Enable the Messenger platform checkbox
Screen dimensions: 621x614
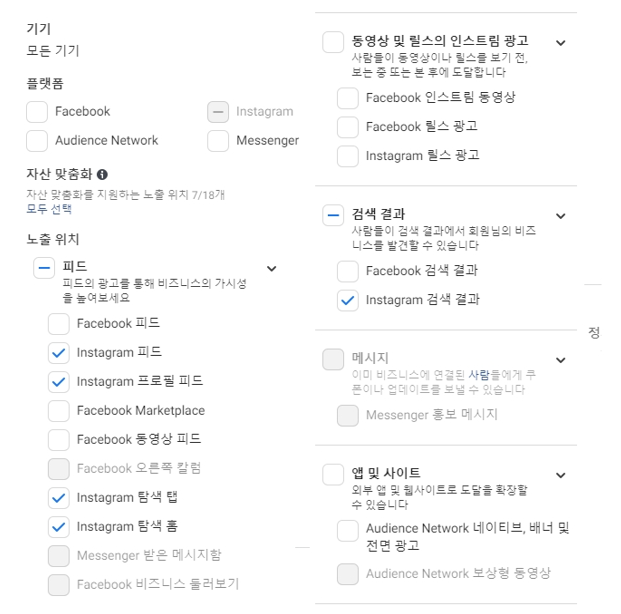tap(218, 141)
